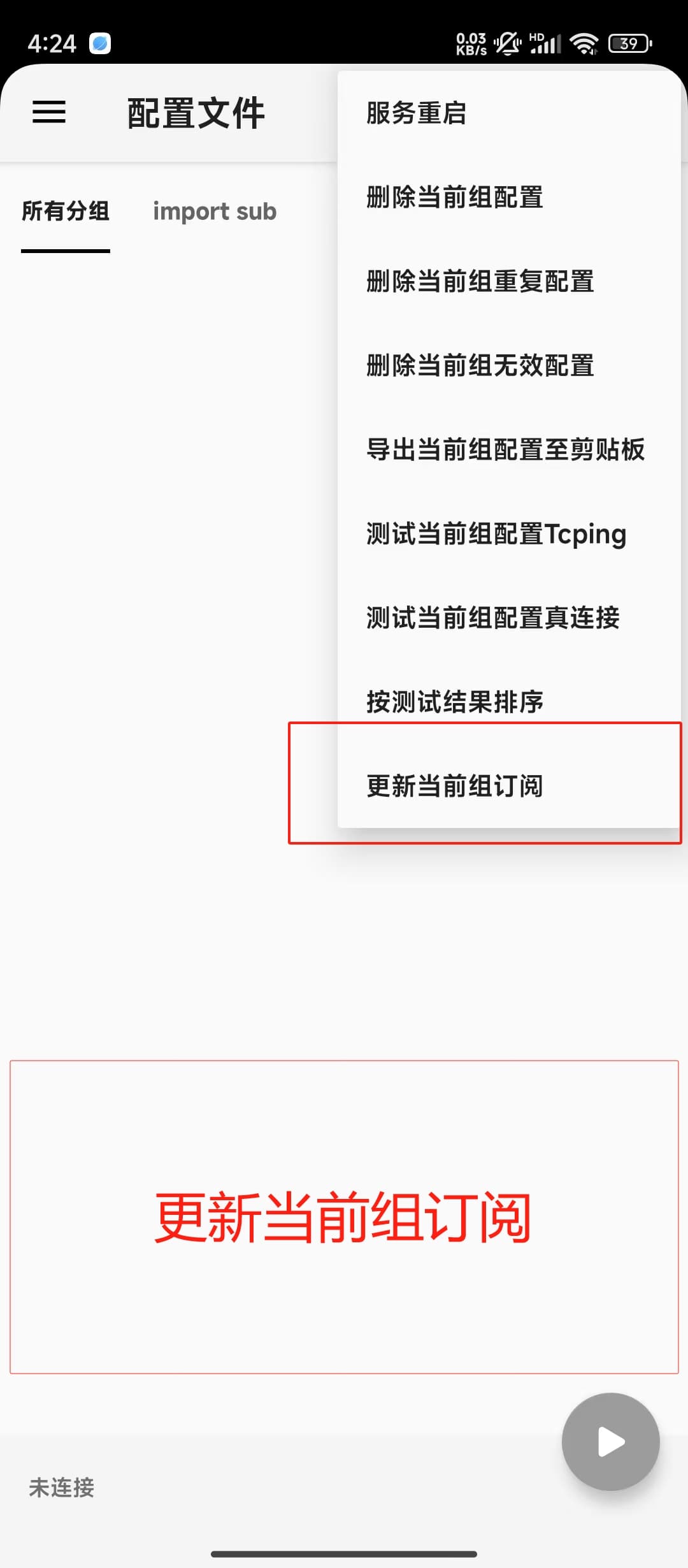Select 测试当前组配置真连接
The image size is (688, 1568).
click(509, 618)
